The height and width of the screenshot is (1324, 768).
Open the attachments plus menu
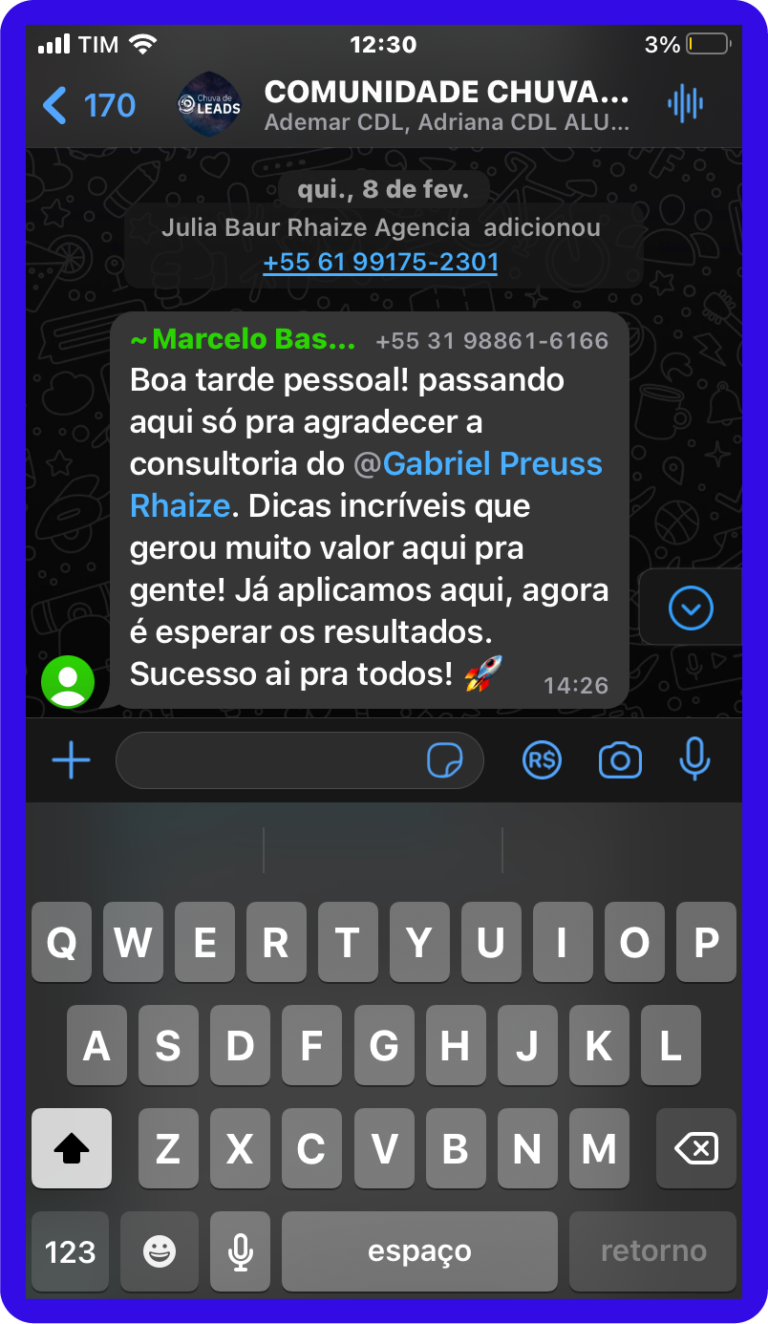coord(71,761)
